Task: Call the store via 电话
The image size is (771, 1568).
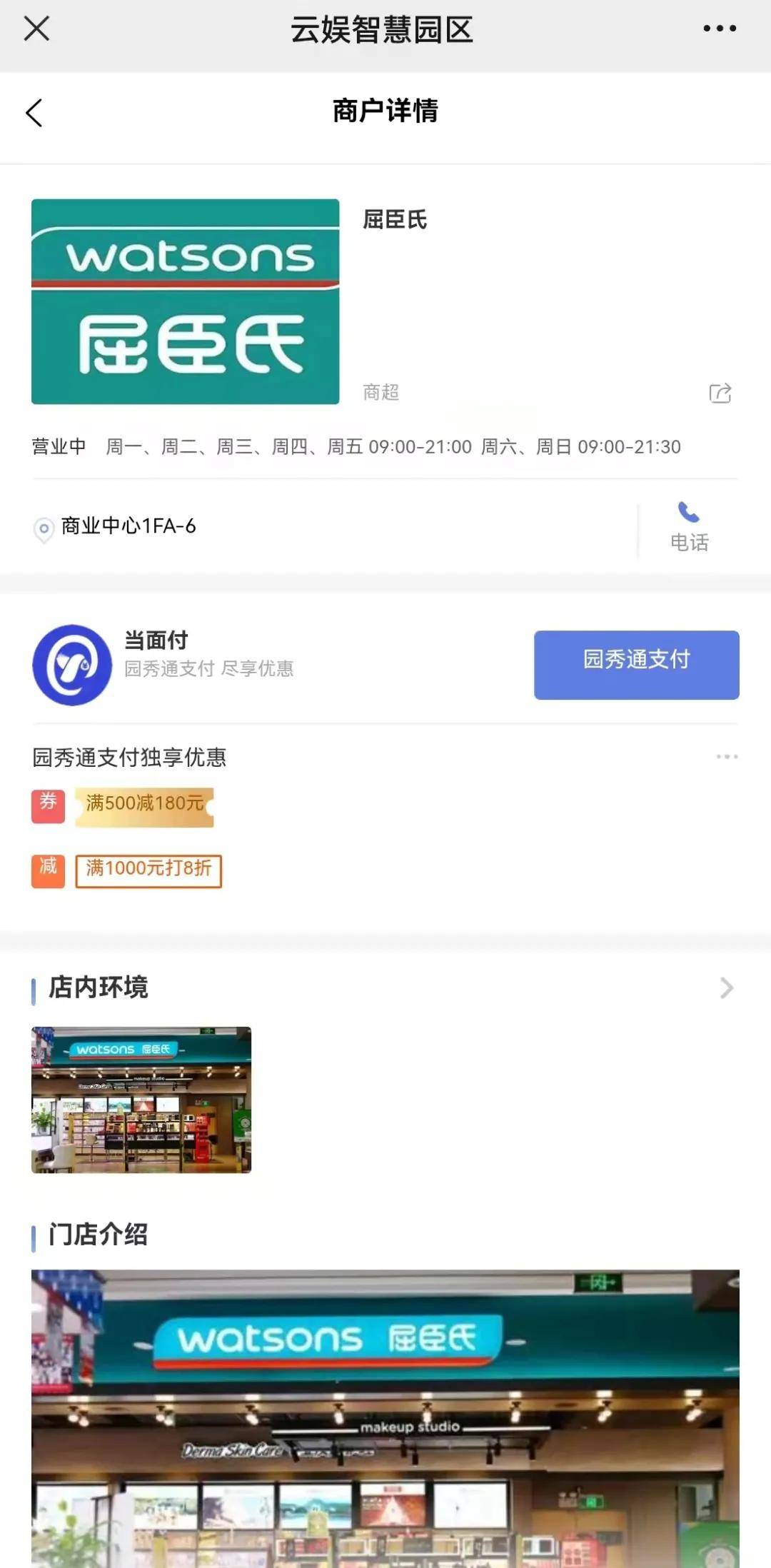Action: tap(689, 528)
